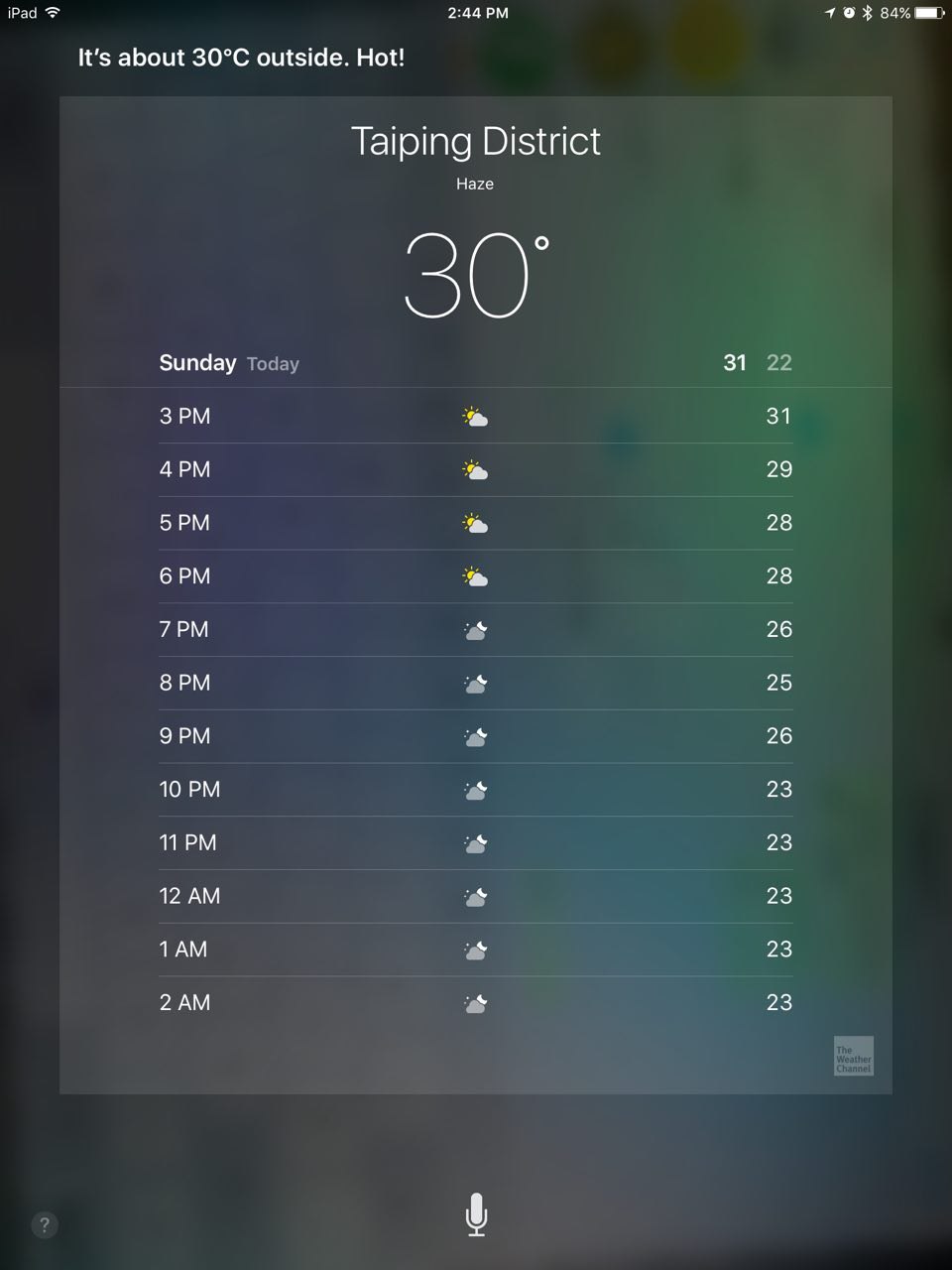Screen dimensions: 952x1270
Task: Open the Taiping District weather card
Action: click(x=475, y=143)
